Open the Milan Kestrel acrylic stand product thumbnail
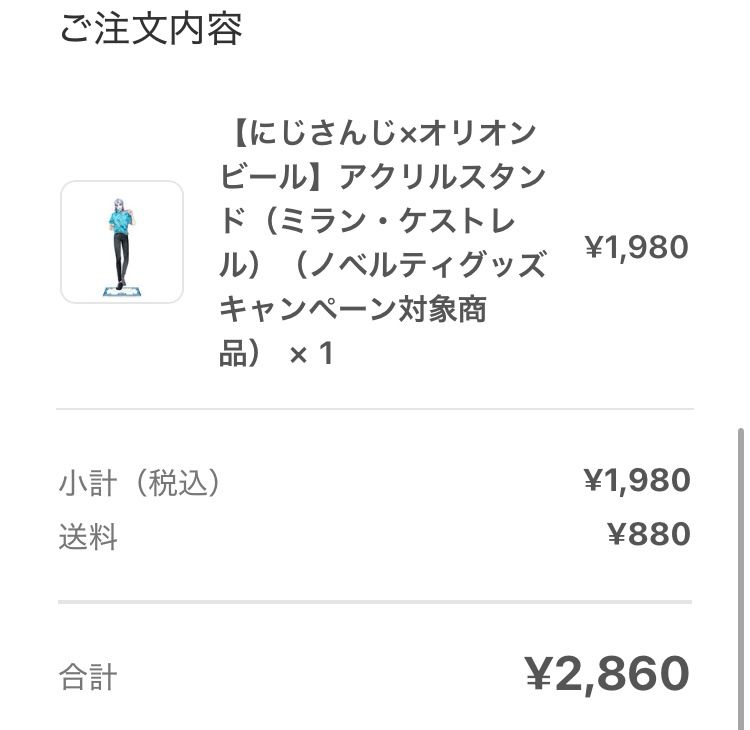The width and height of the screenshot is (750, 730). 122,242
